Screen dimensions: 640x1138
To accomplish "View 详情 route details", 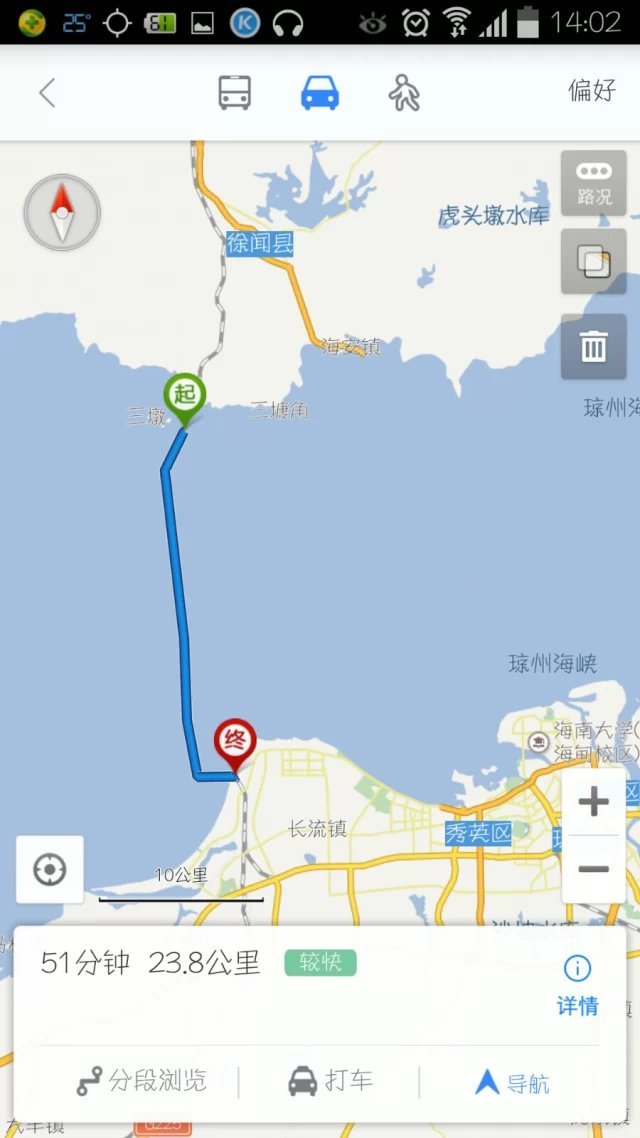I will coord(577,984).
